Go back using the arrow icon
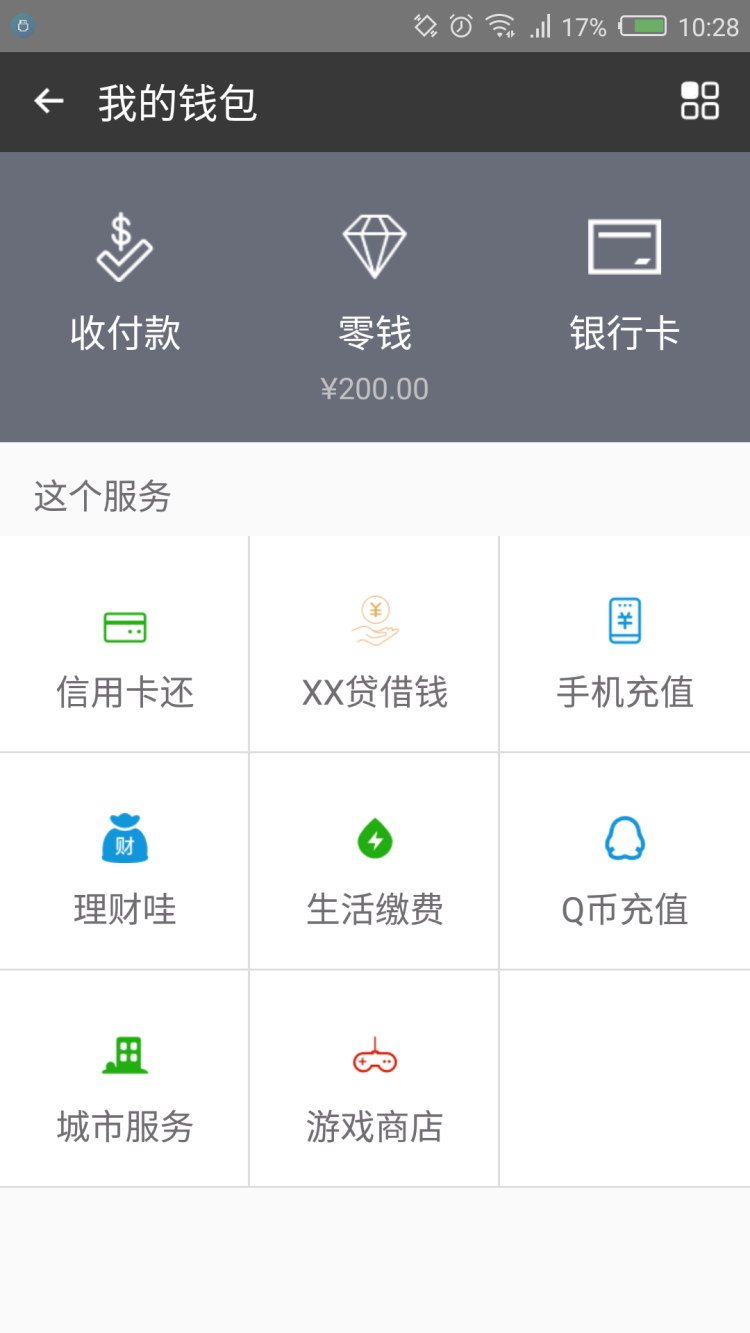The height and width of the screenshot is (1333, 750). pyautogui.click(x=48, y=101)
